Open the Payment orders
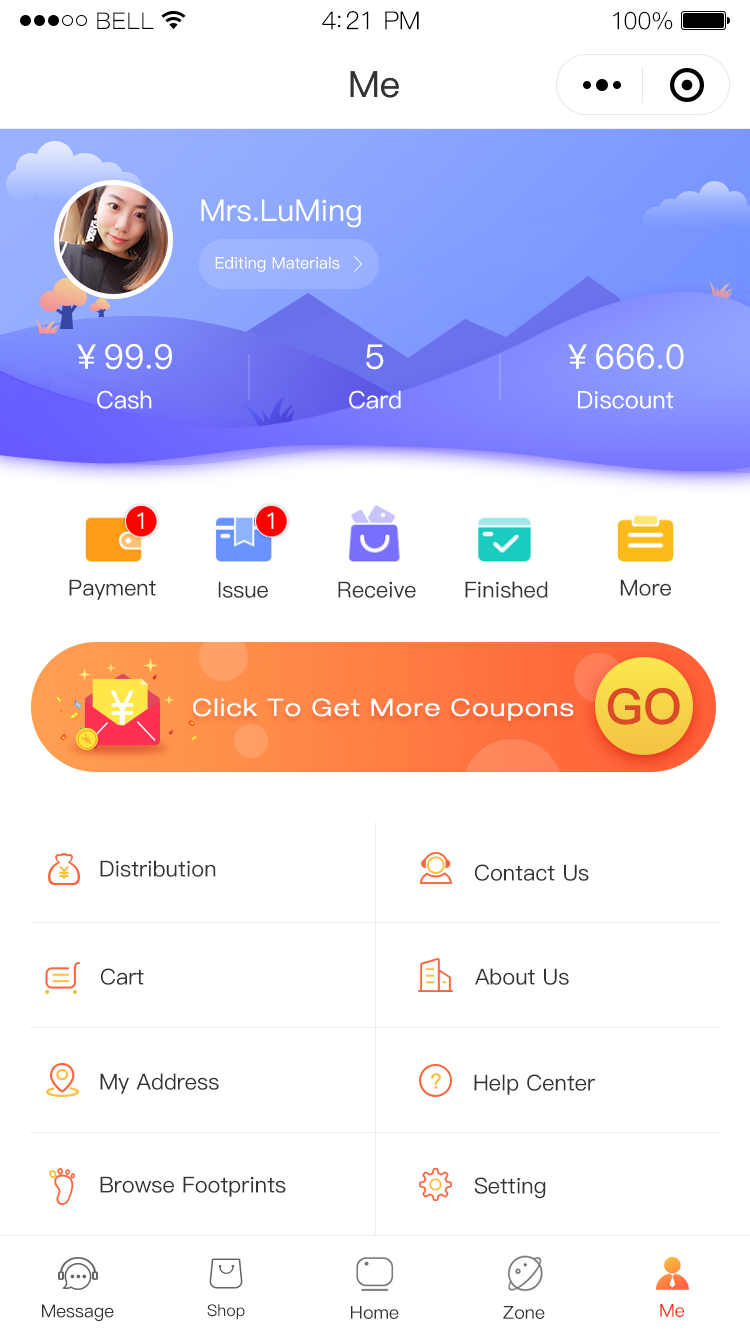The width and height of the screenshot is (750, 1334). point(112,556)
